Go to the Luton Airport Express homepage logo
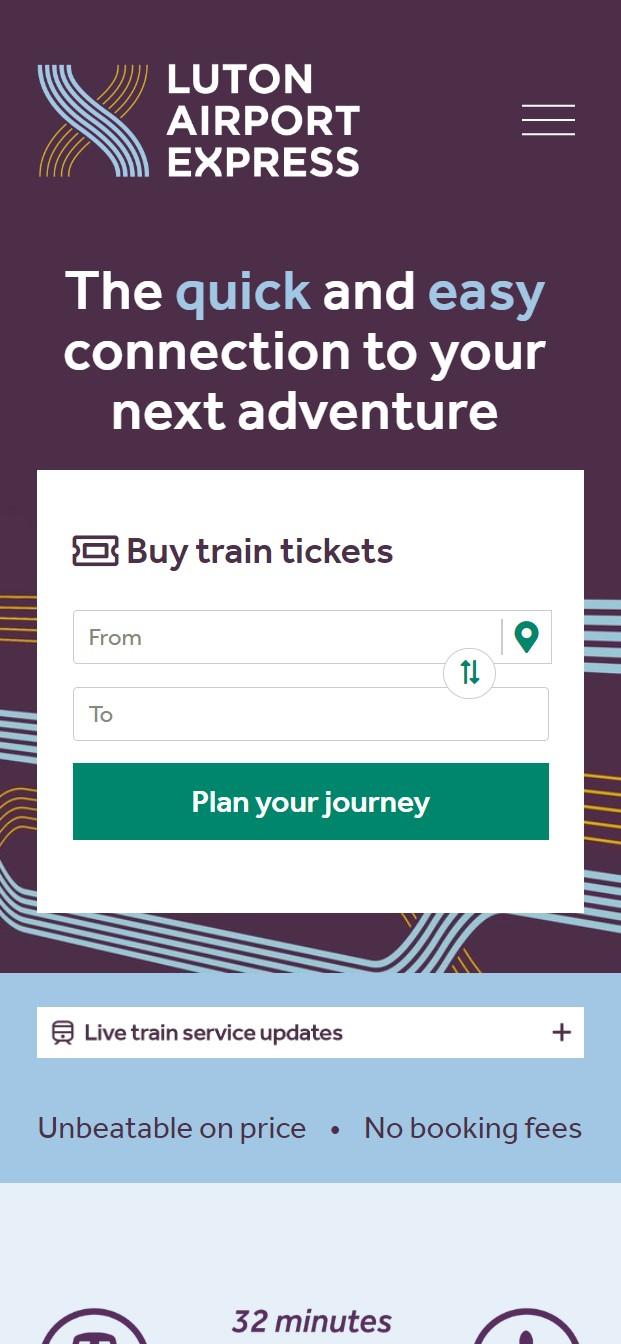621x1344 pixels. 198,121
